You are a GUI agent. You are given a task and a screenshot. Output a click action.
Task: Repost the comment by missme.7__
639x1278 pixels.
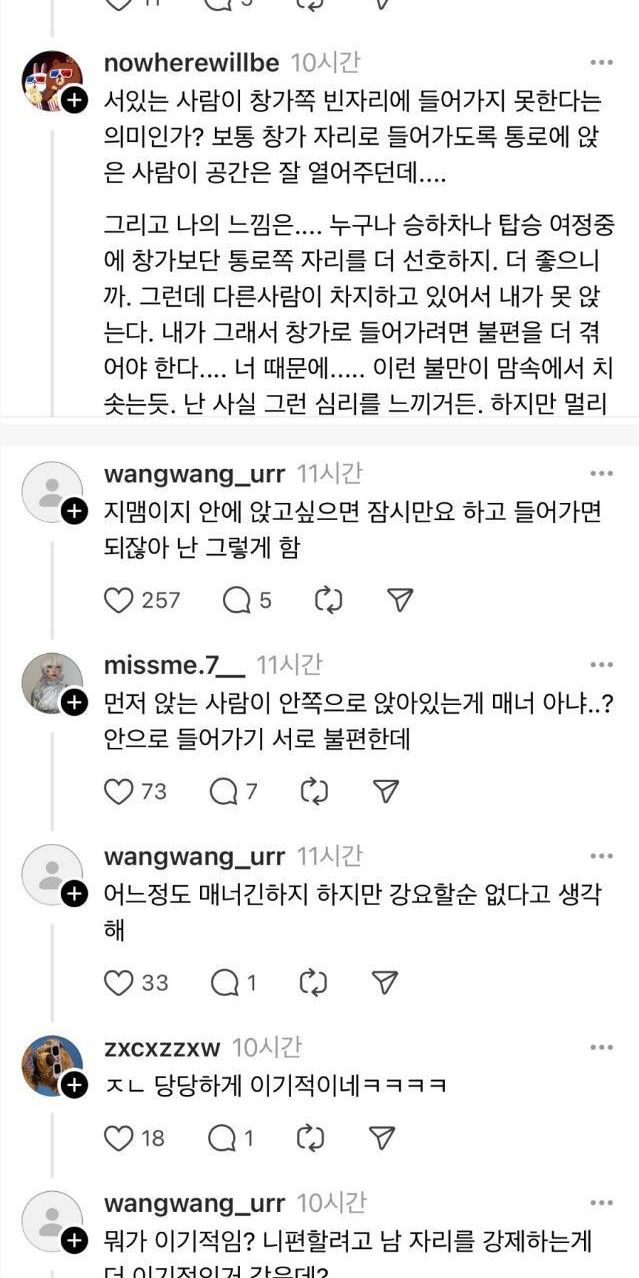[315, 791]
